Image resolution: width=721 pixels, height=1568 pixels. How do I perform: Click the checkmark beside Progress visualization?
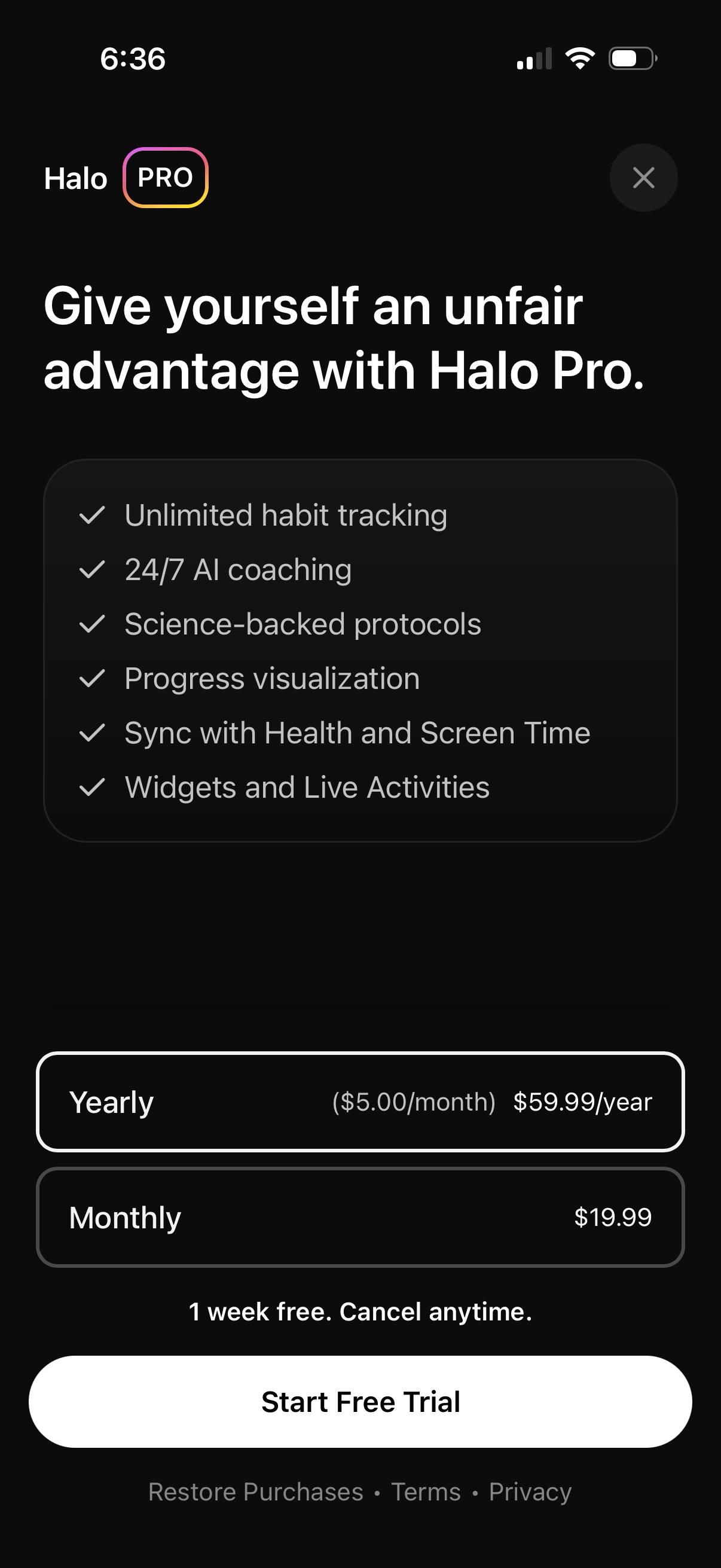[91, 679]
